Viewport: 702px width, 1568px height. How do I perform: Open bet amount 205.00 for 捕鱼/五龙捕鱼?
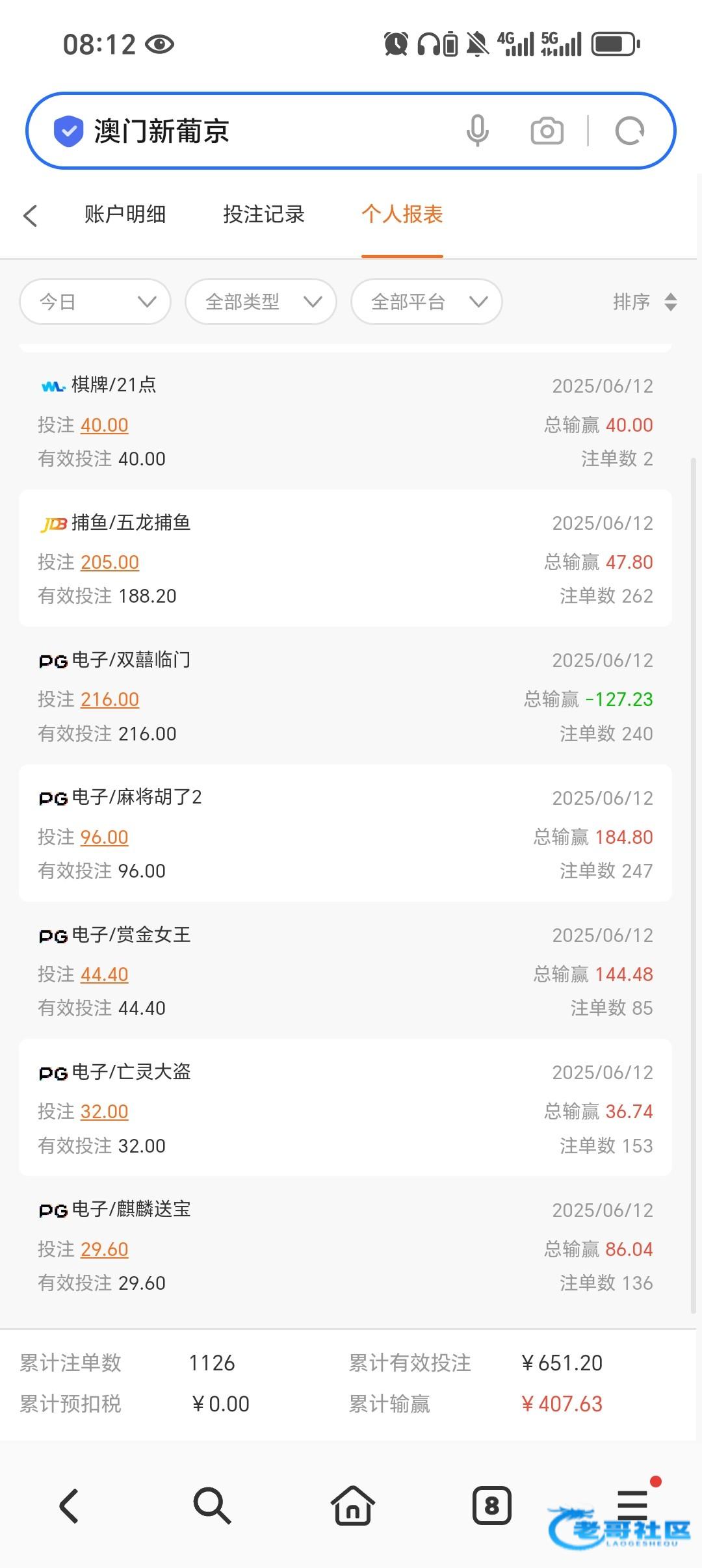pos(110,562)
